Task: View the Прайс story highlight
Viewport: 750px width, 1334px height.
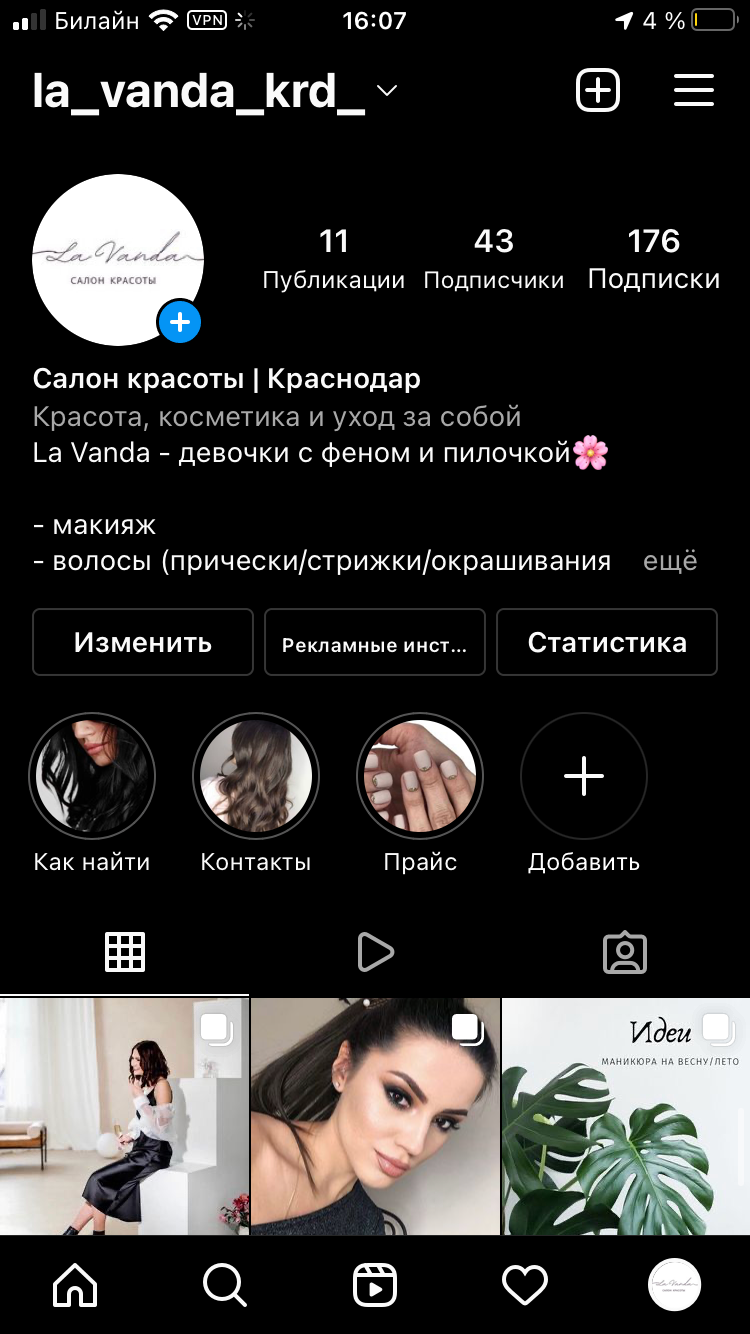Action: coord(420,776)
